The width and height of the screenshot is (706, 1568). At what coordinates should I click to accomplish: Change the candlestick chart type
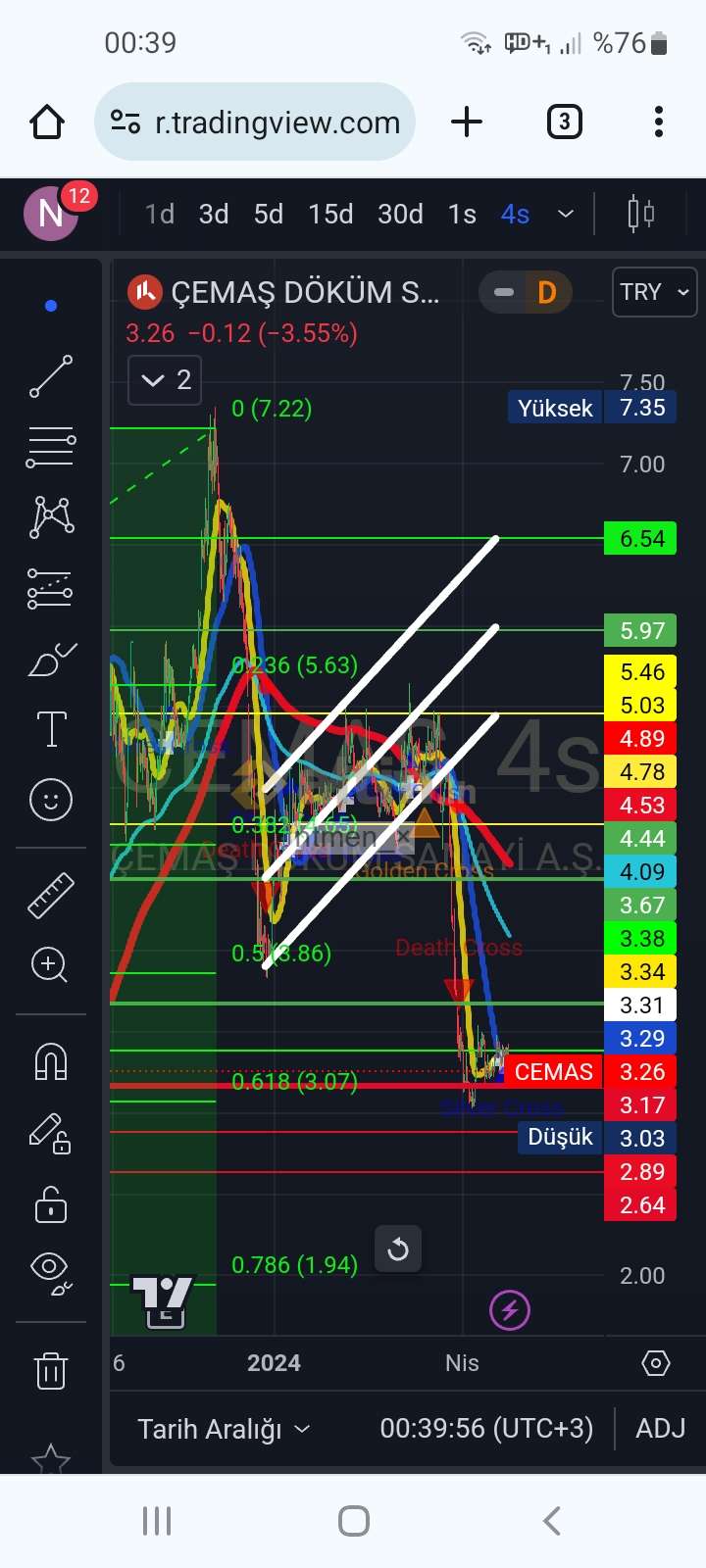[x=640, y=214]
